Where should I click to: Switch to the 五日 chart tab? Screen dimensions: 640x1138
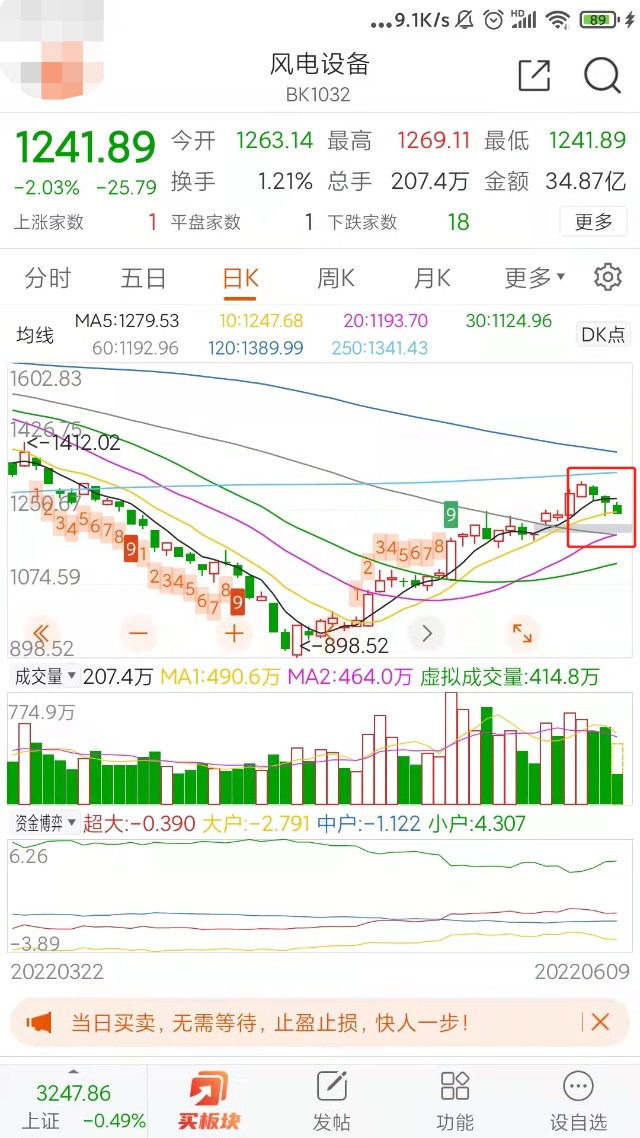point(143,277)
